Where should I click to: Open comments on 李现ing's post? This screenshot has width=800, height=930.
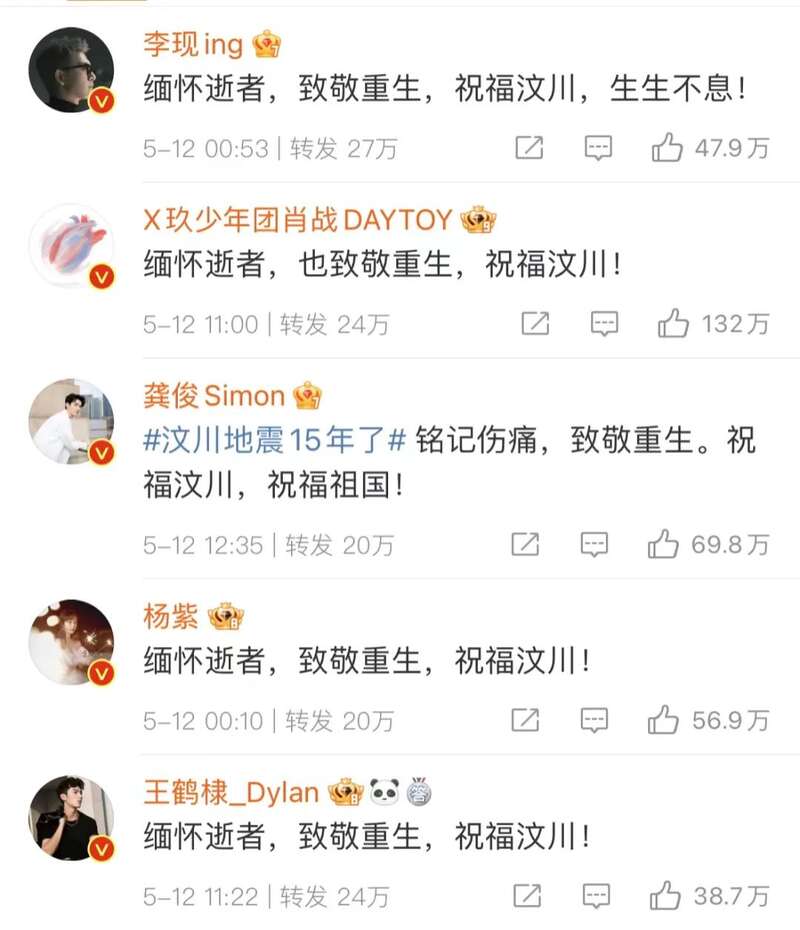click(598, 149)
